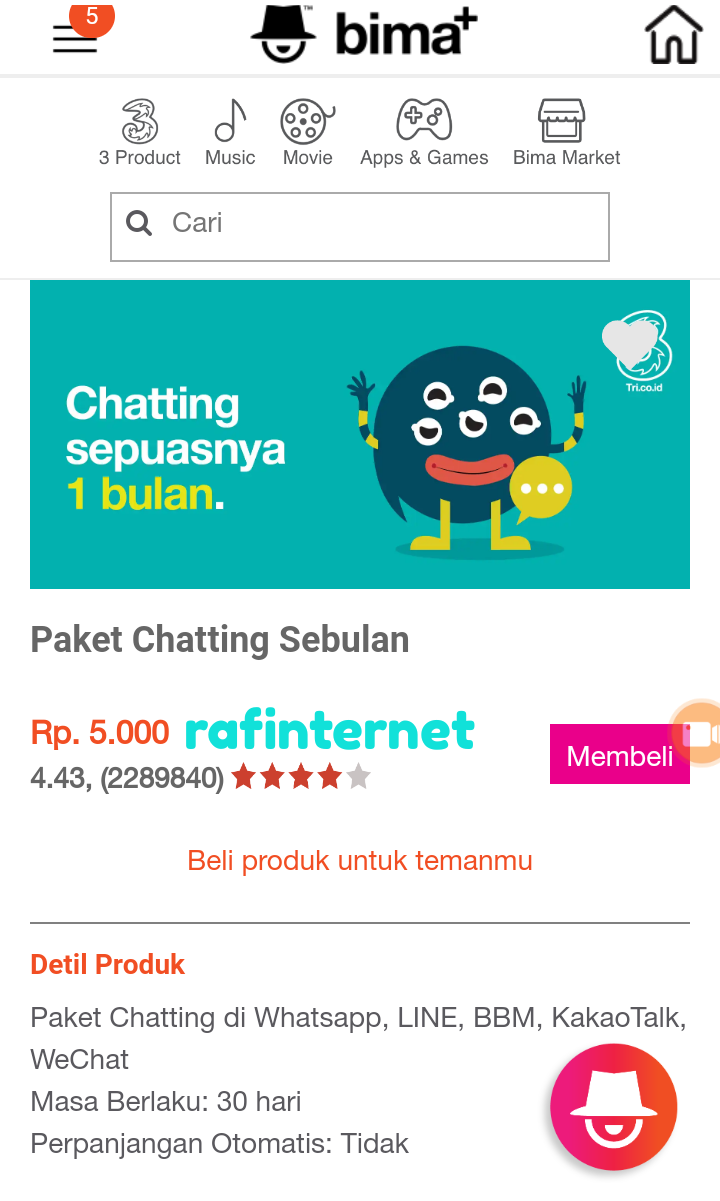Open the hamburger drawer menu
Screen dimensions: 720x1201
pyautogui.click(x=75, y=38)
